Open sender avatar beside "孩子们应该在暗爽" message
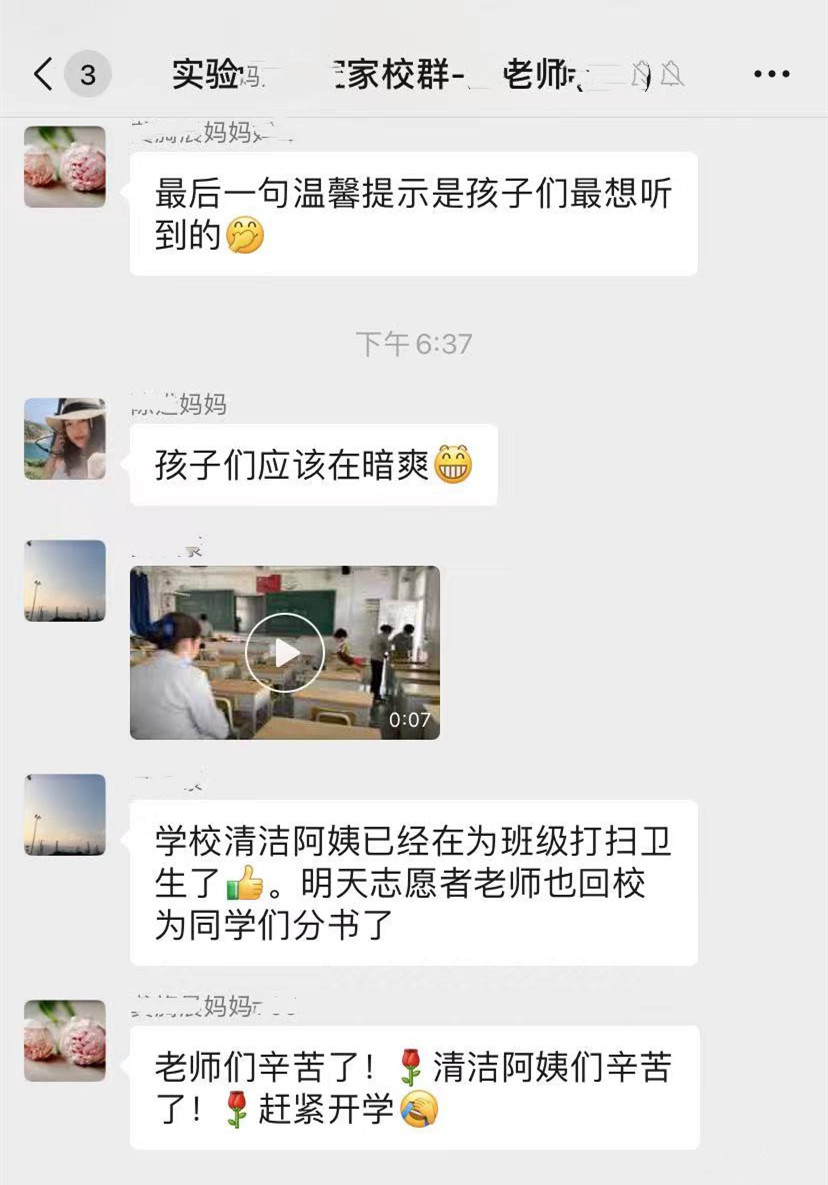Viewport: 828px width, 1185px height. [65, 439]
